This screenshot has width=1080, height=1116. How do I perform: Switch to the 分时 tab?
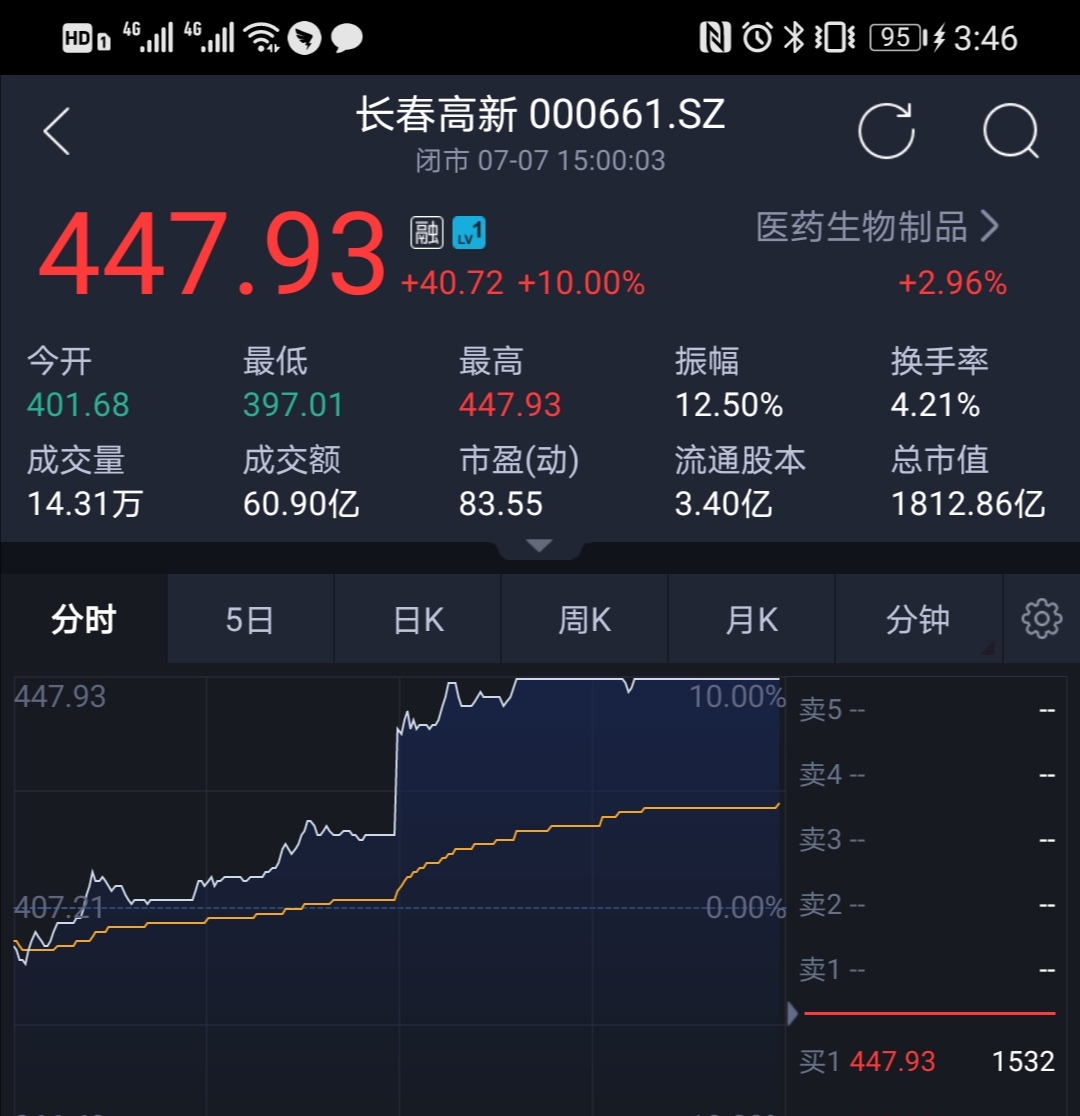coord(84,620)
